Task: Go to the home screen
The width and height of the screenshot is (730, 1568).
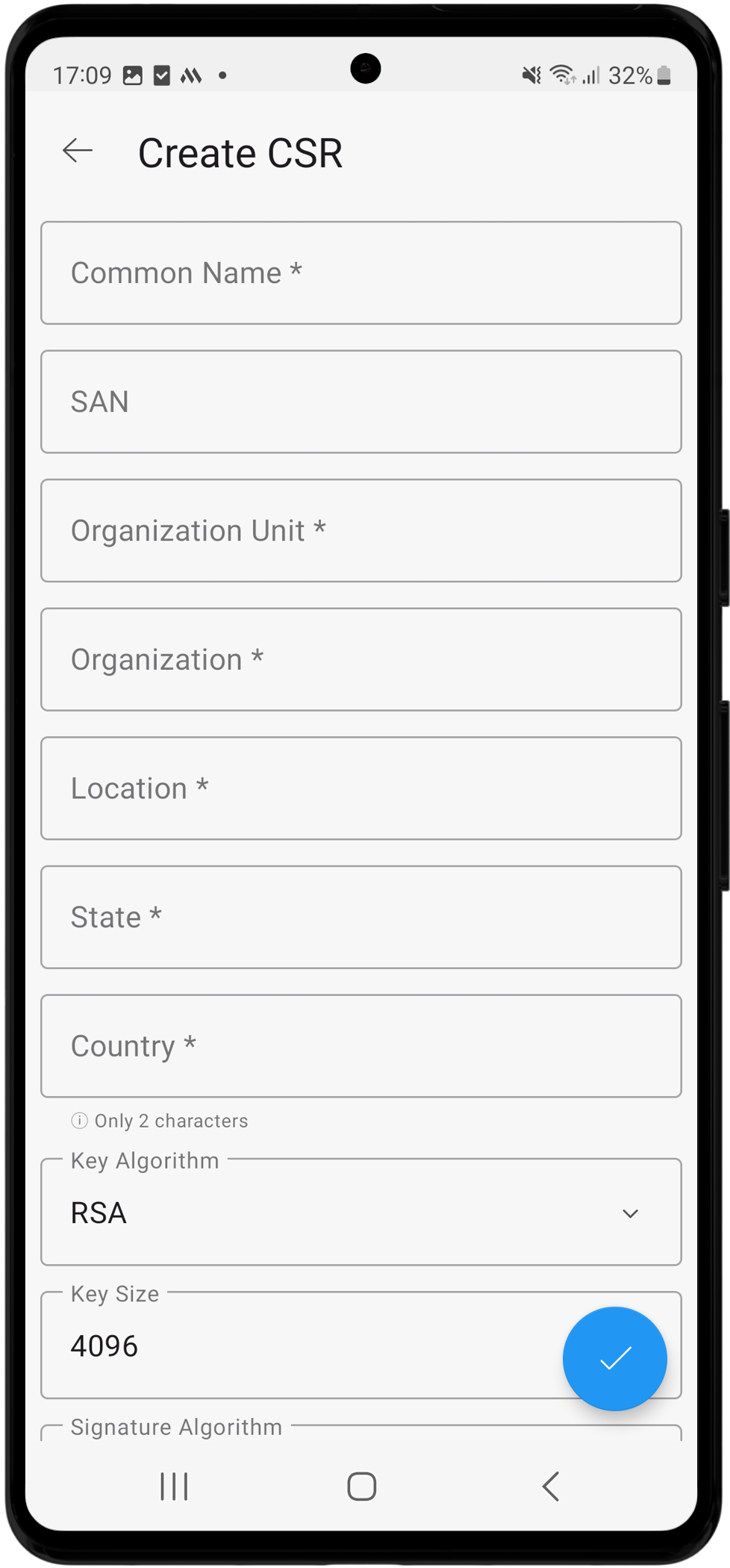Action: pyautogui.click(x=362, y=1487)
